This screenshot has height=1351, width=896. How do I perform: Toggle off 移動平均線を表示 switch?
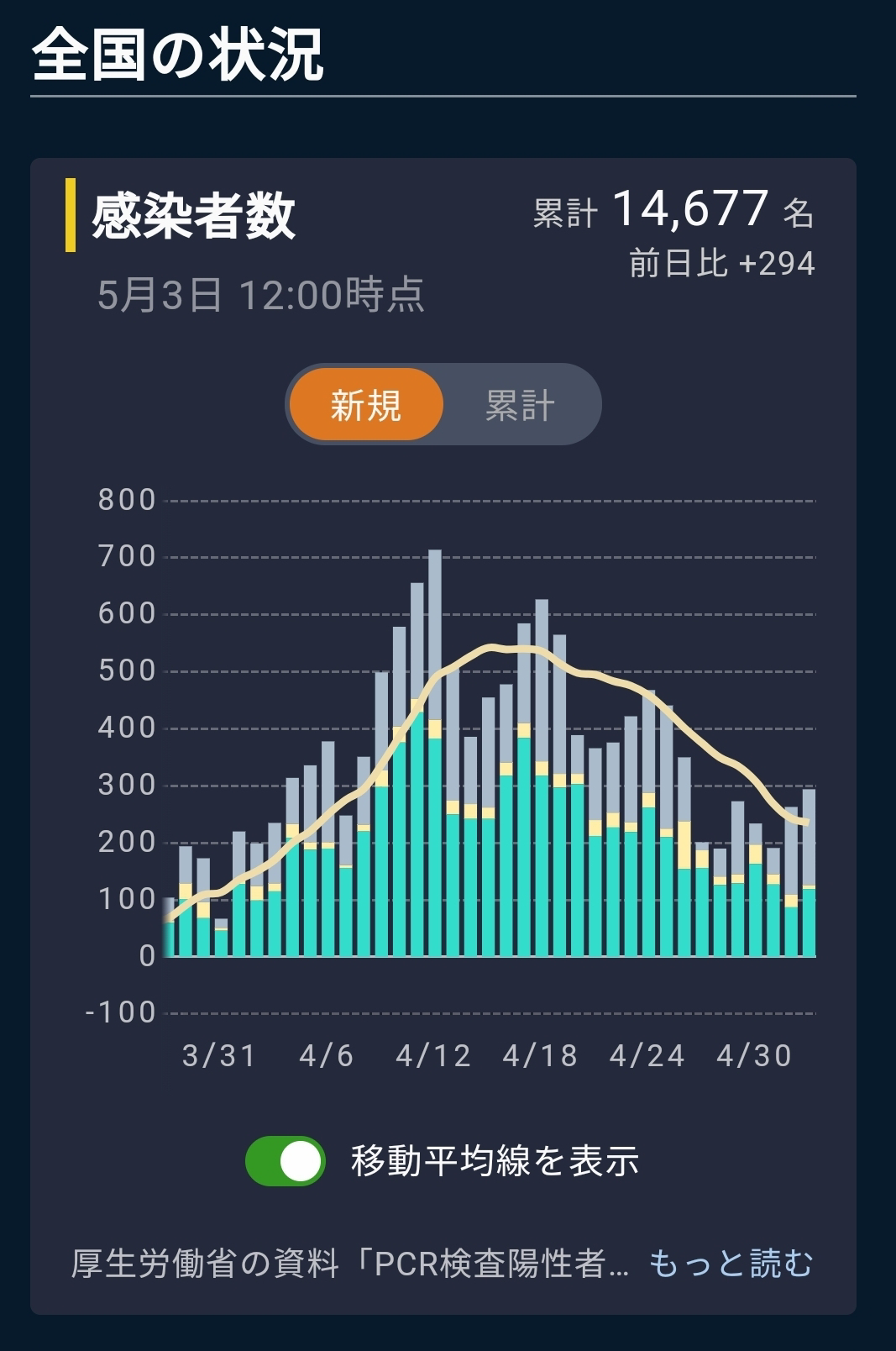[286, 1161]
